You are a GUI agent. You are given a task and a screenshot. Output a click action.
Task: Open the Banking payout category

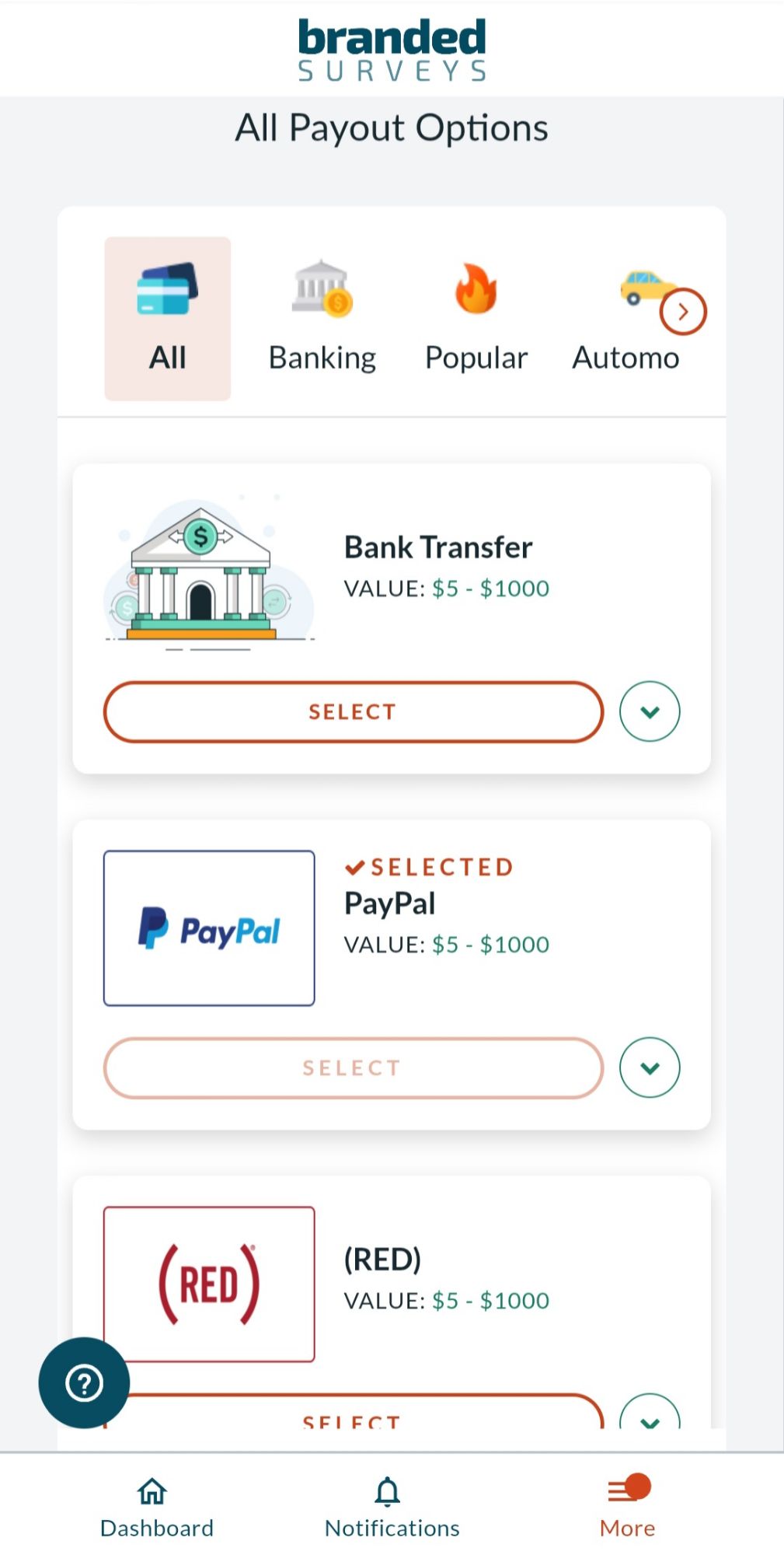click(321, 292)
